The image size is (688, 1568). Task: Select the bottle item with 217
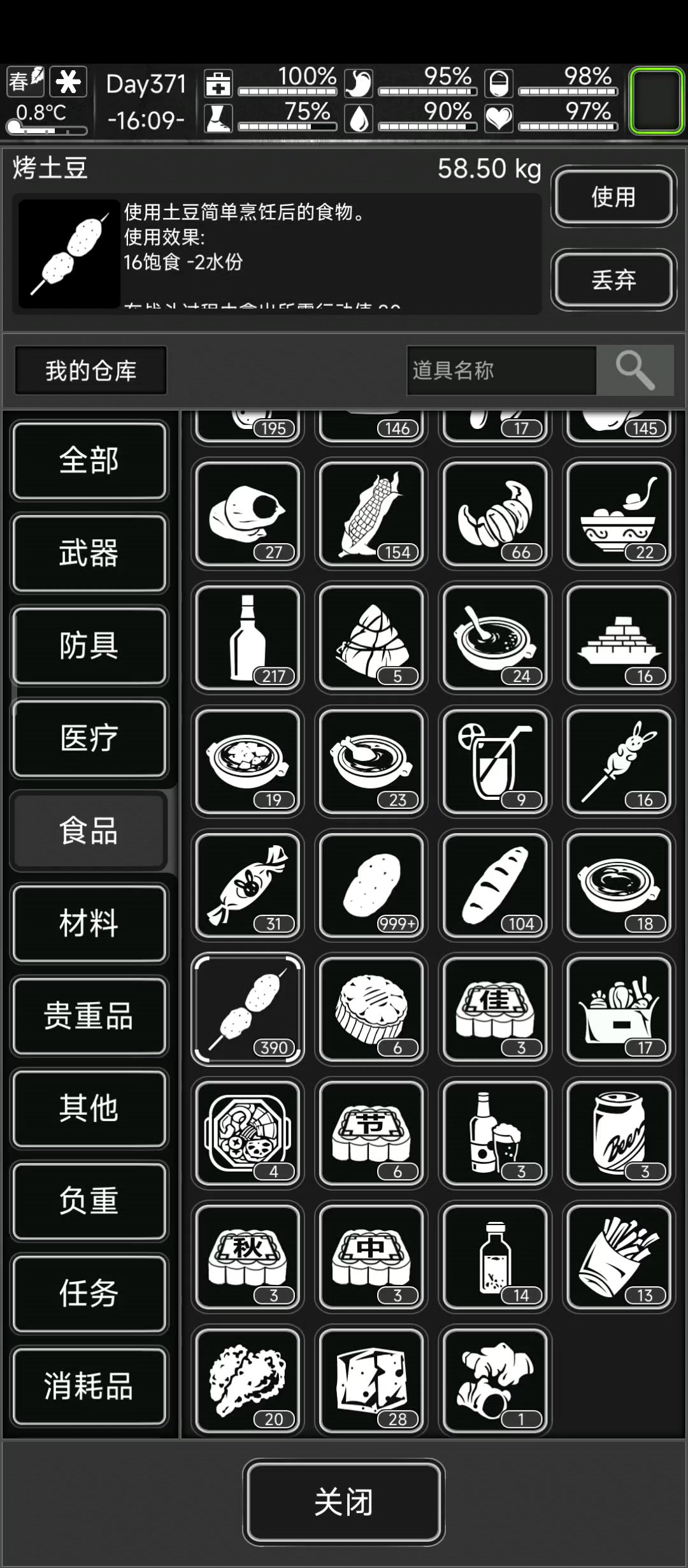pyautogui.click(x=248, y=637)
